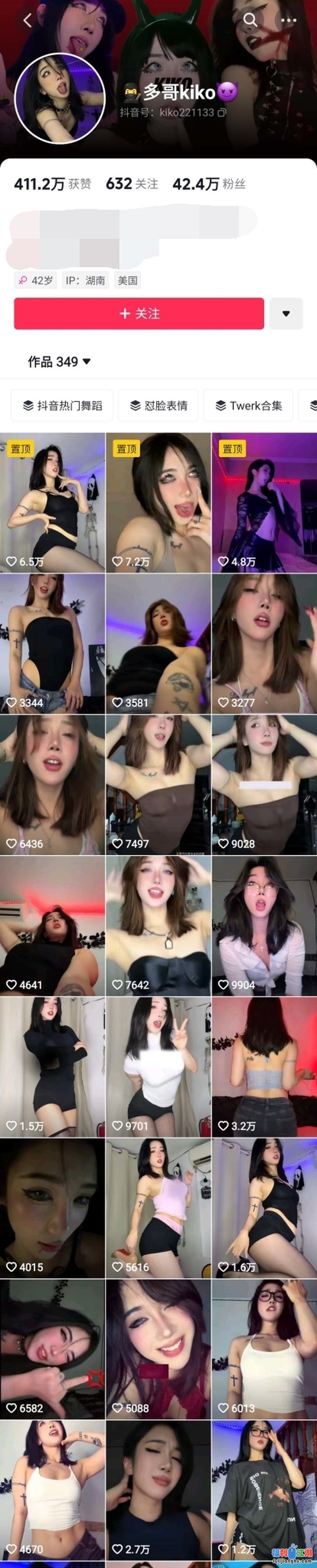Open the profile avatar picture

coord(53,94)
